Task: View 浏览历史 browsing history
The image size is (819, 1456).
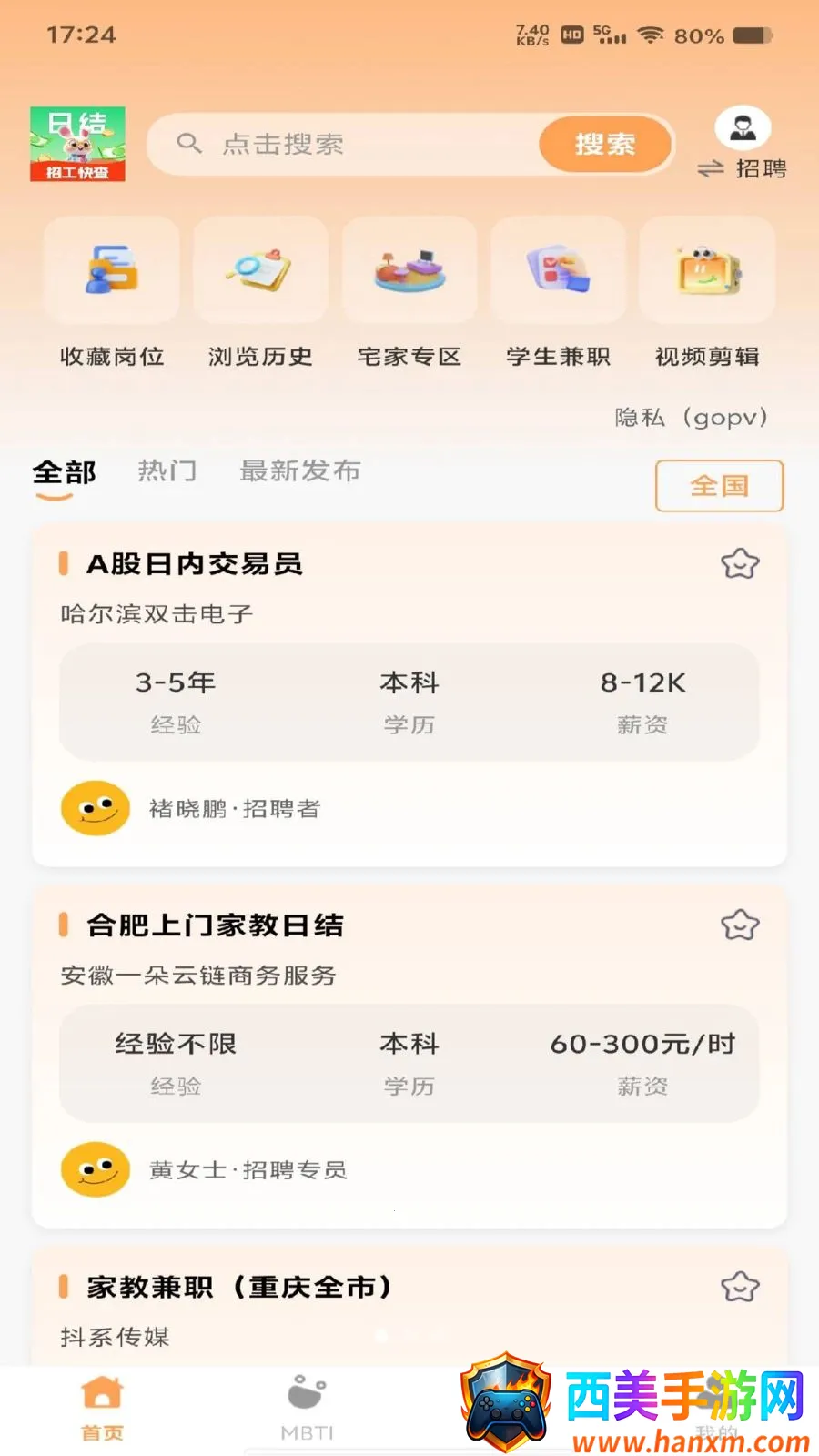Action: coord(260,293)
